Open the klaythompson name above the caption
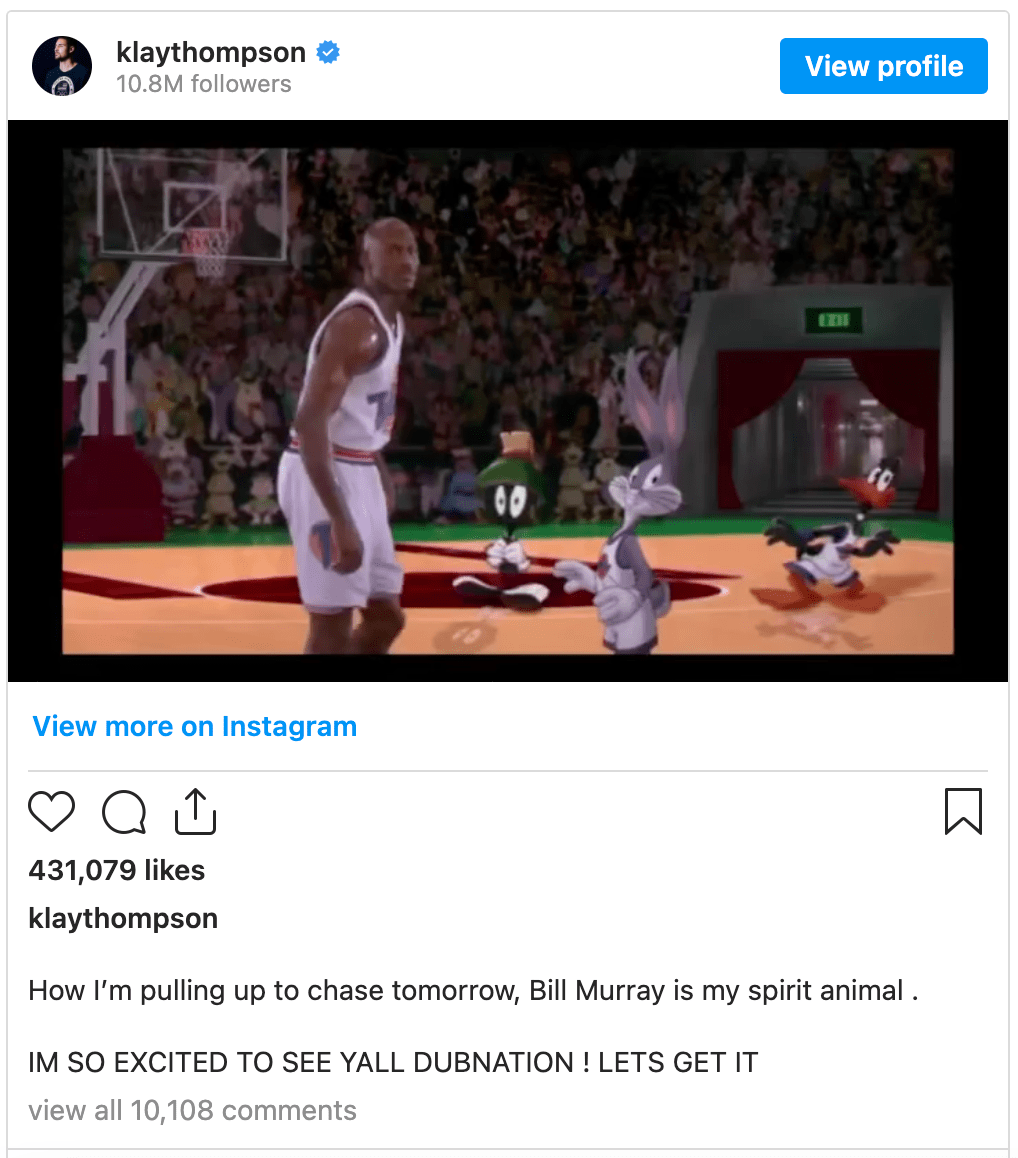The image size is (1018, 1158). pyautogui.click(x=123, y=918)
